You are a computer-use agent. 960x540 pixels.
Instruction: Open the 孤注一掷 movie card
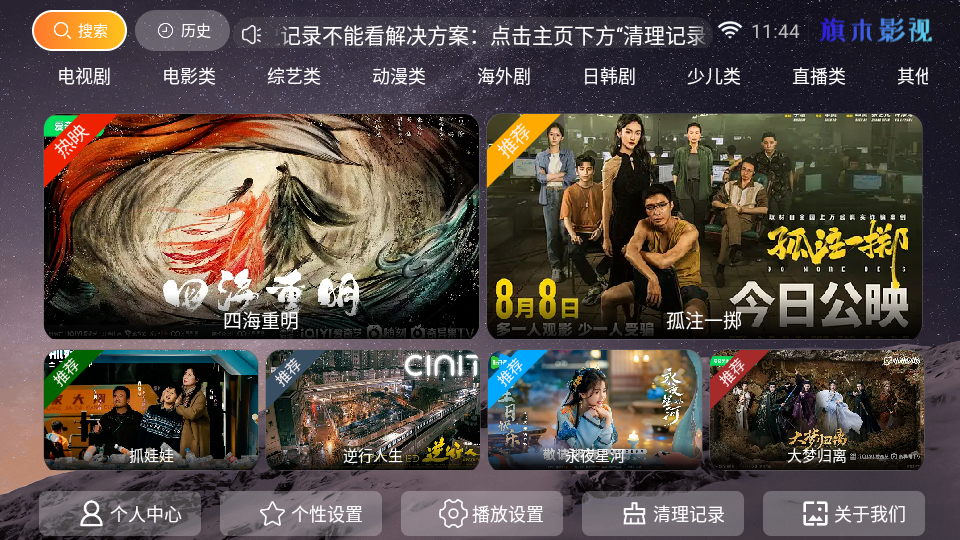click(x=704, y=226)
